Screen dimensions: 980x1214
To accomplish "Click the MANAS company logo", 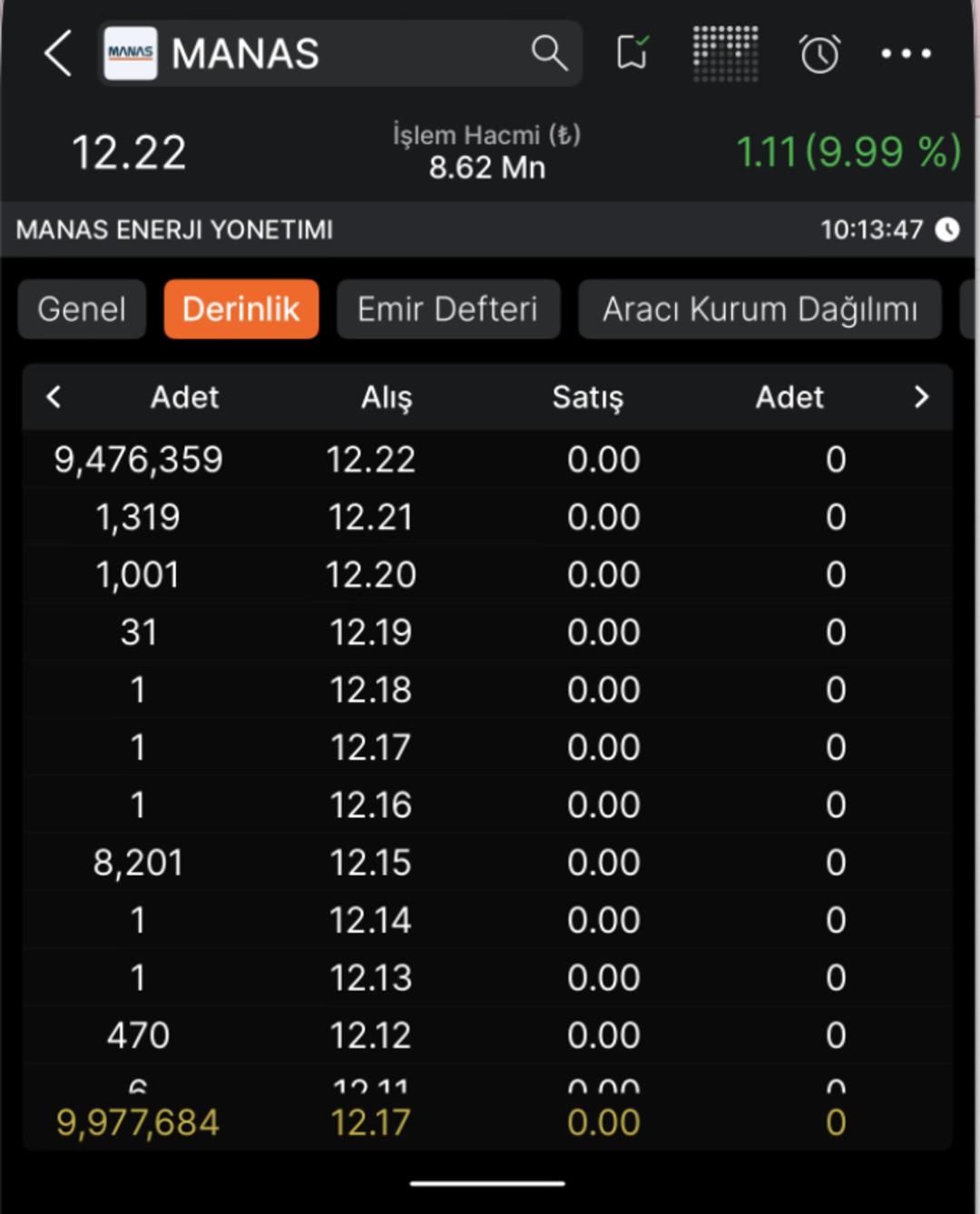I will click(x=131, y=53).
